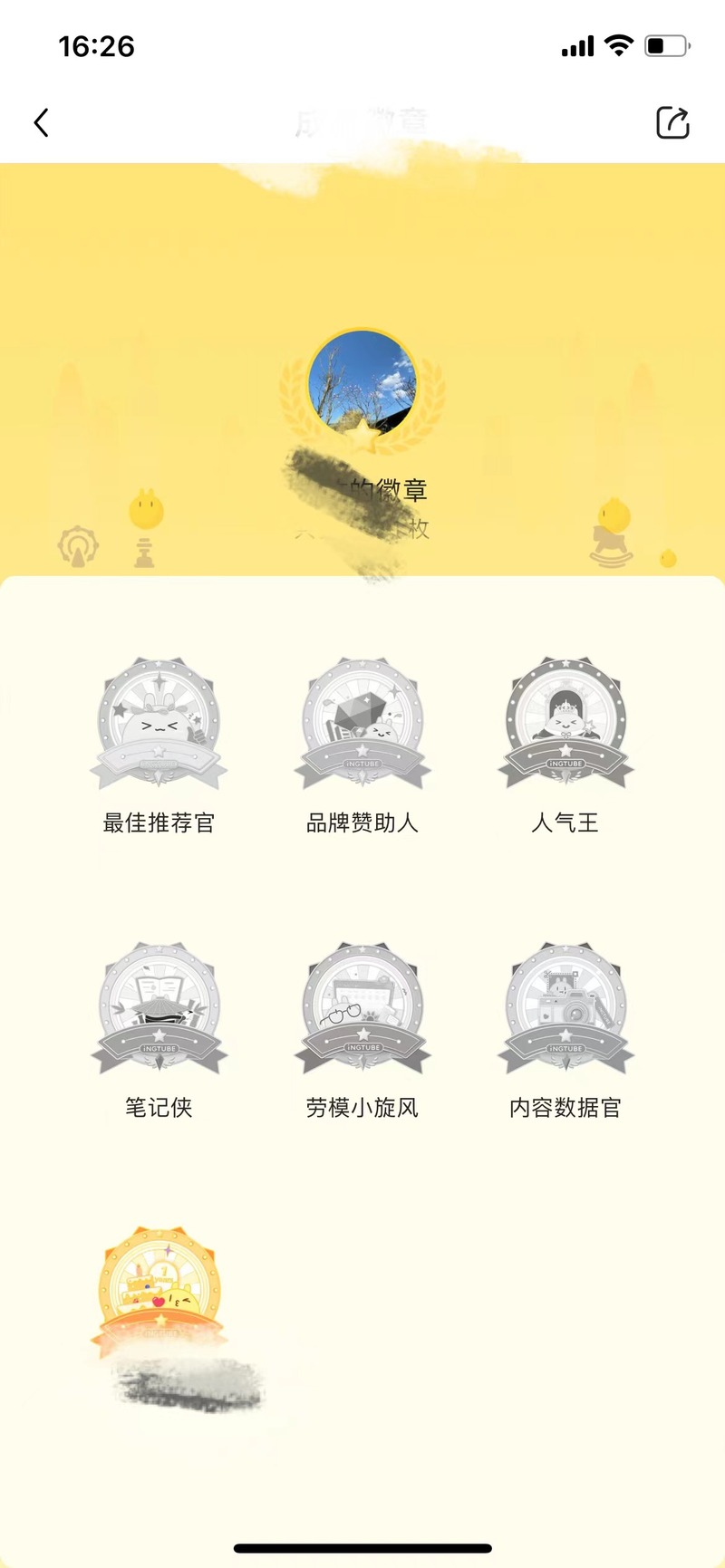Screen dimensions: 725x1568
Task: Select the 人气王 badge
Action: click(565, 725)
